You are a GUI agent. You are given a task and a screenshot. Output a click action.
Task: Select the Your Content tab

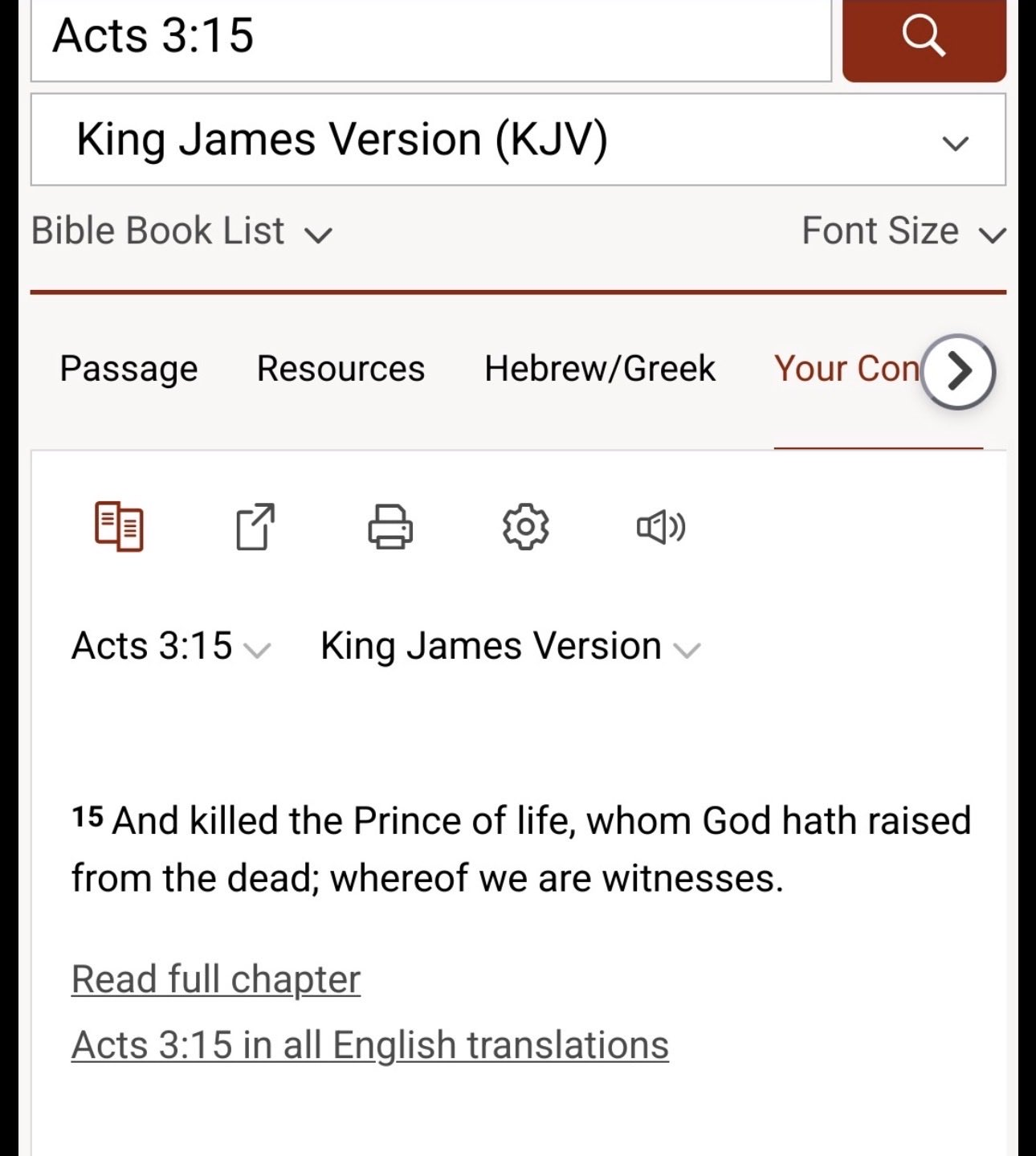tap(846, 369)
